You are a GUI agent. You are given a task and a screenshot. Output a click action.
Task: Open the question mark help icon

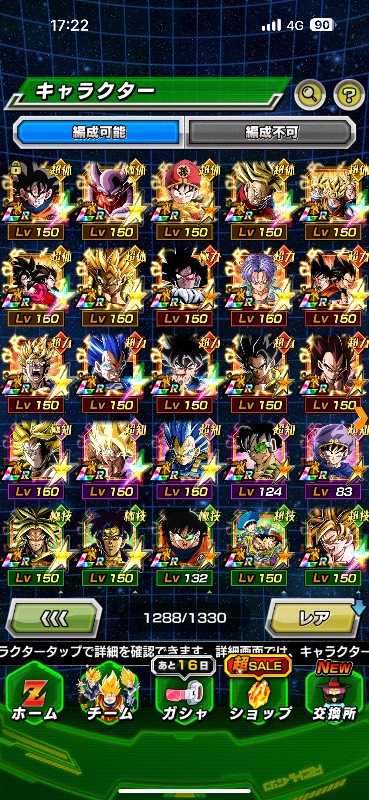coord(349,93)
